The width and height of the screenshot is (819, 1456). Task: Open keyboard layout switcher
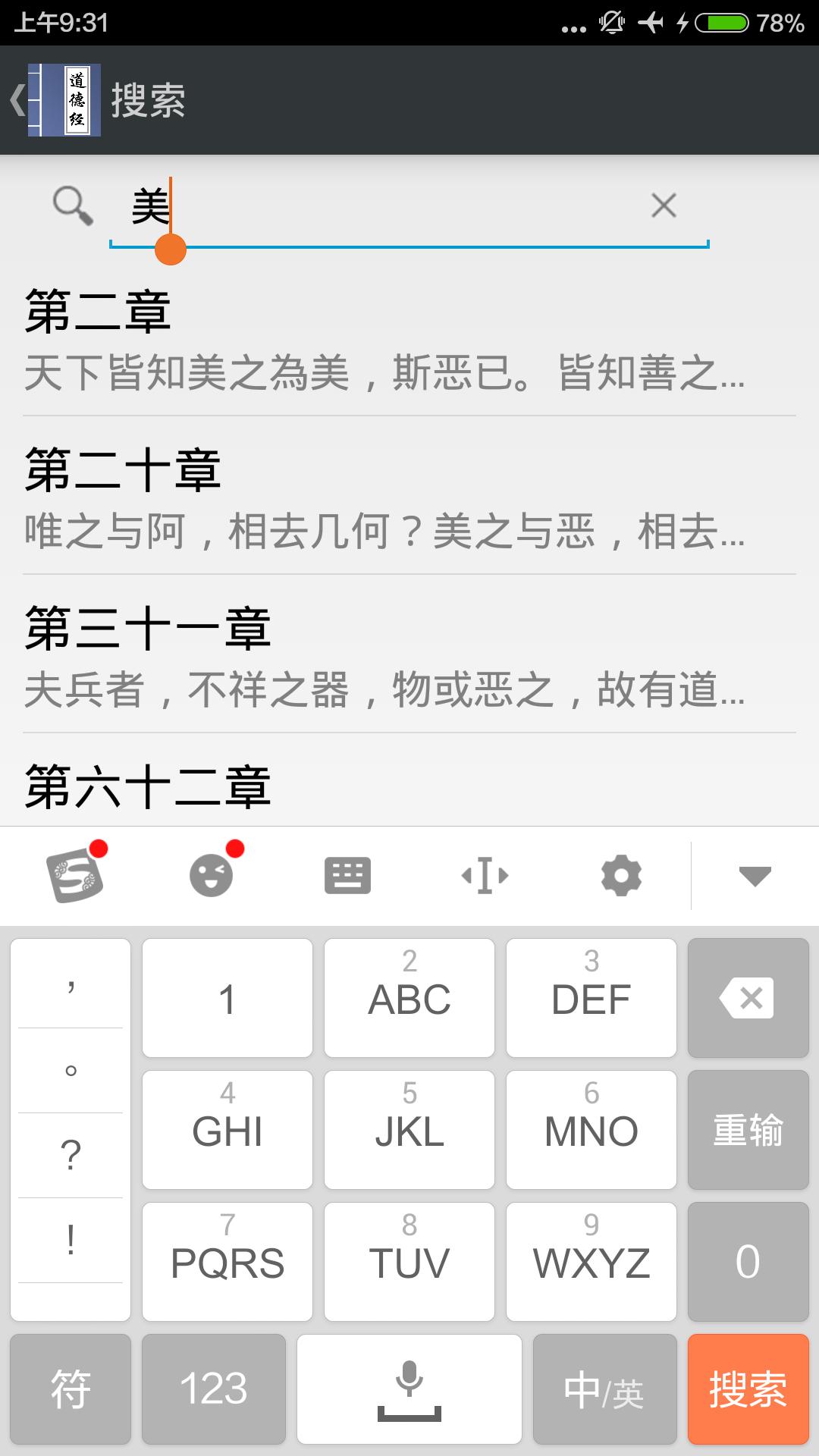(x=347, y=876)
